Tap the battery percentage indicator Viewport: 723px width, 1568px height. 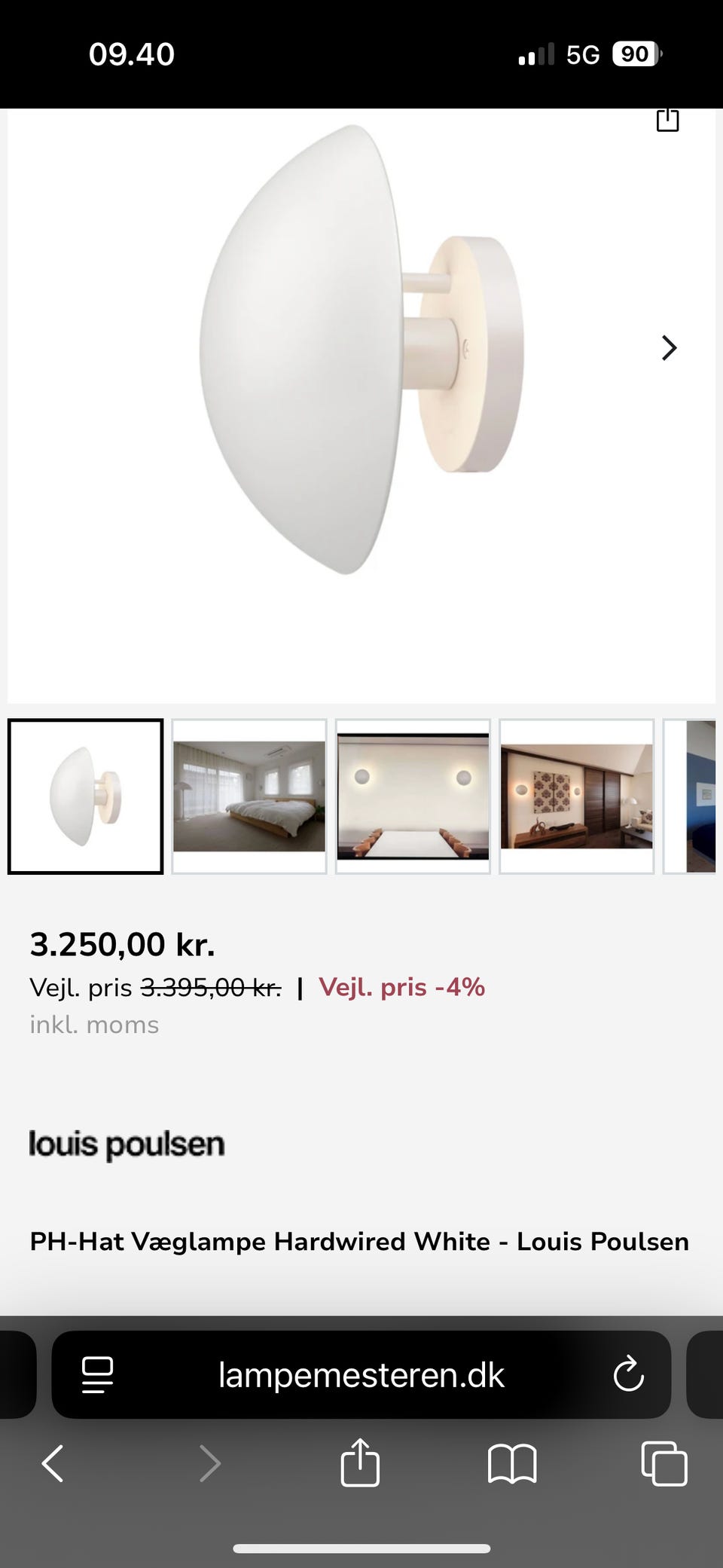[633, 53]
